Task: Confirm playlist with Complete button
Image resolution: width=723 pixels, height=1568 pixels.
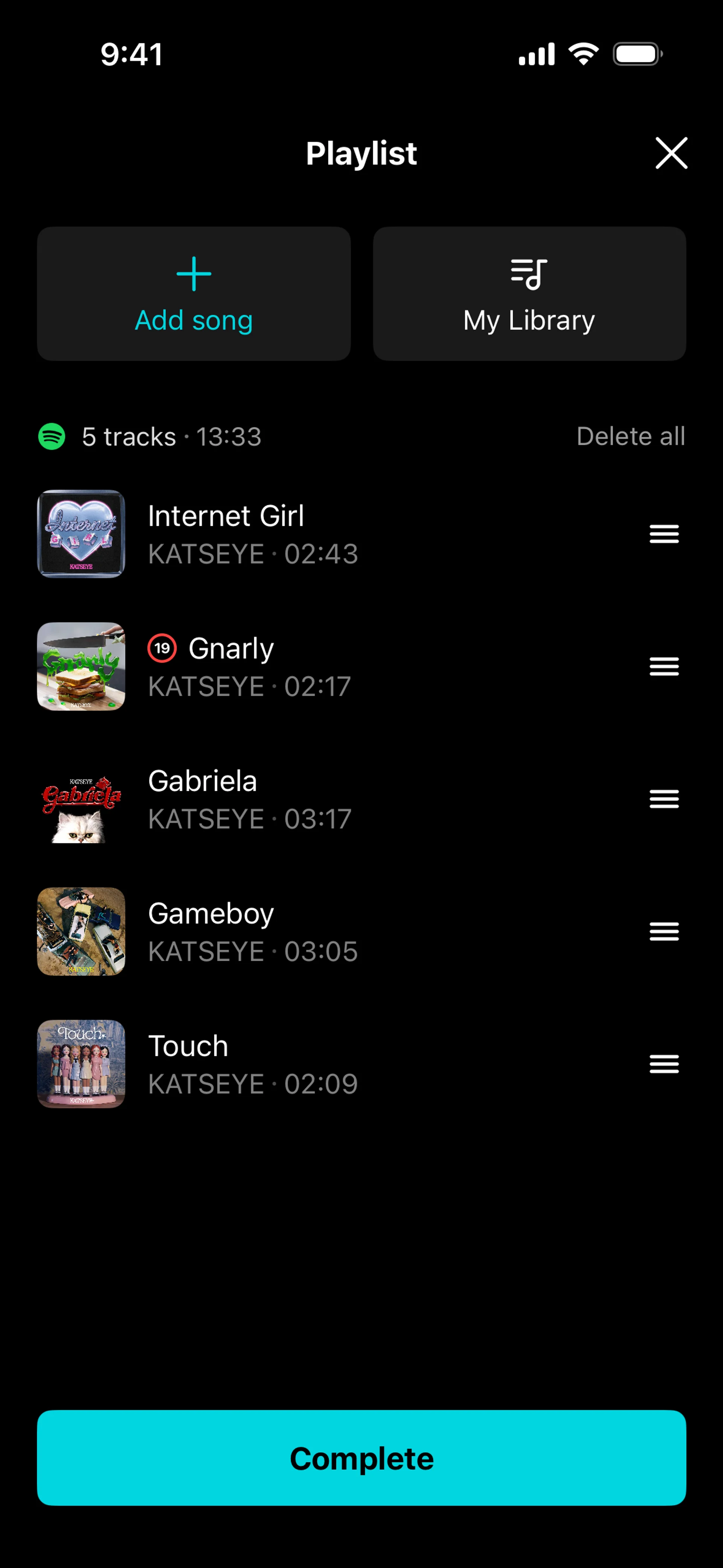Action: (x=361, y=1458)
